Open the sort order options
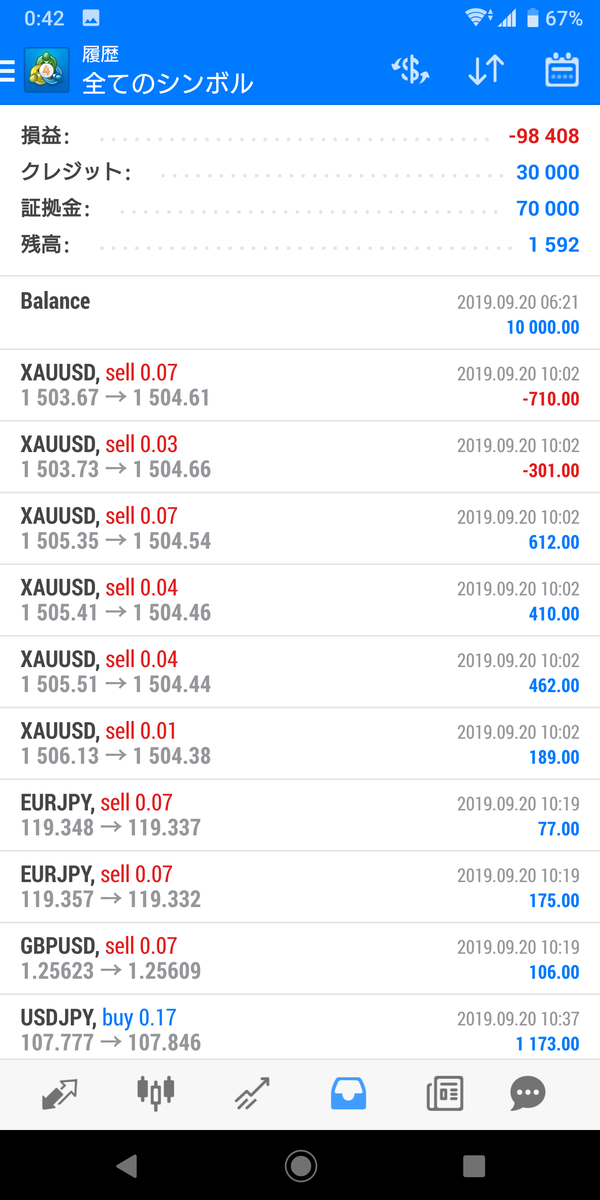The height and width of the screenshot is (1200, 600). (x=486, y=71)
